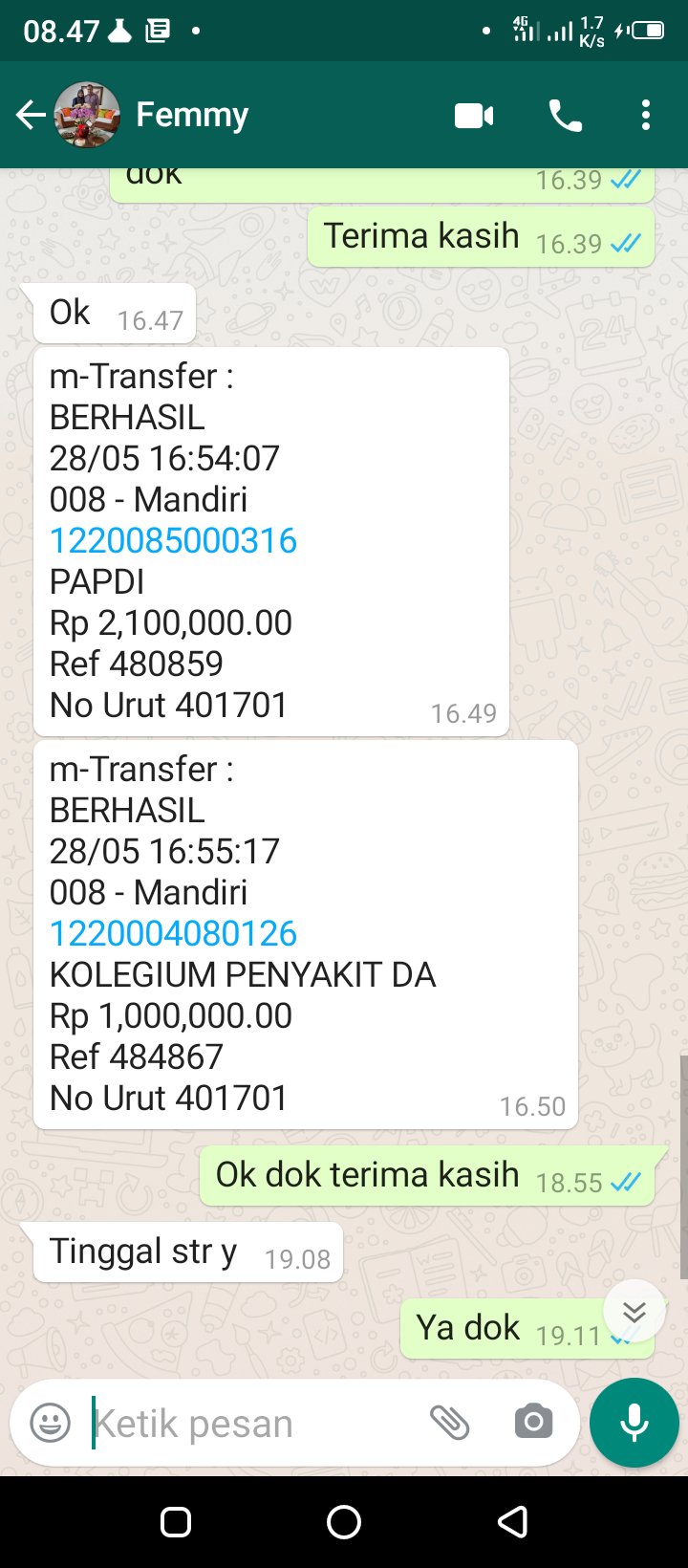Open Femmy's contact info from the name
688x1568 pixels.
coord(192,116)
